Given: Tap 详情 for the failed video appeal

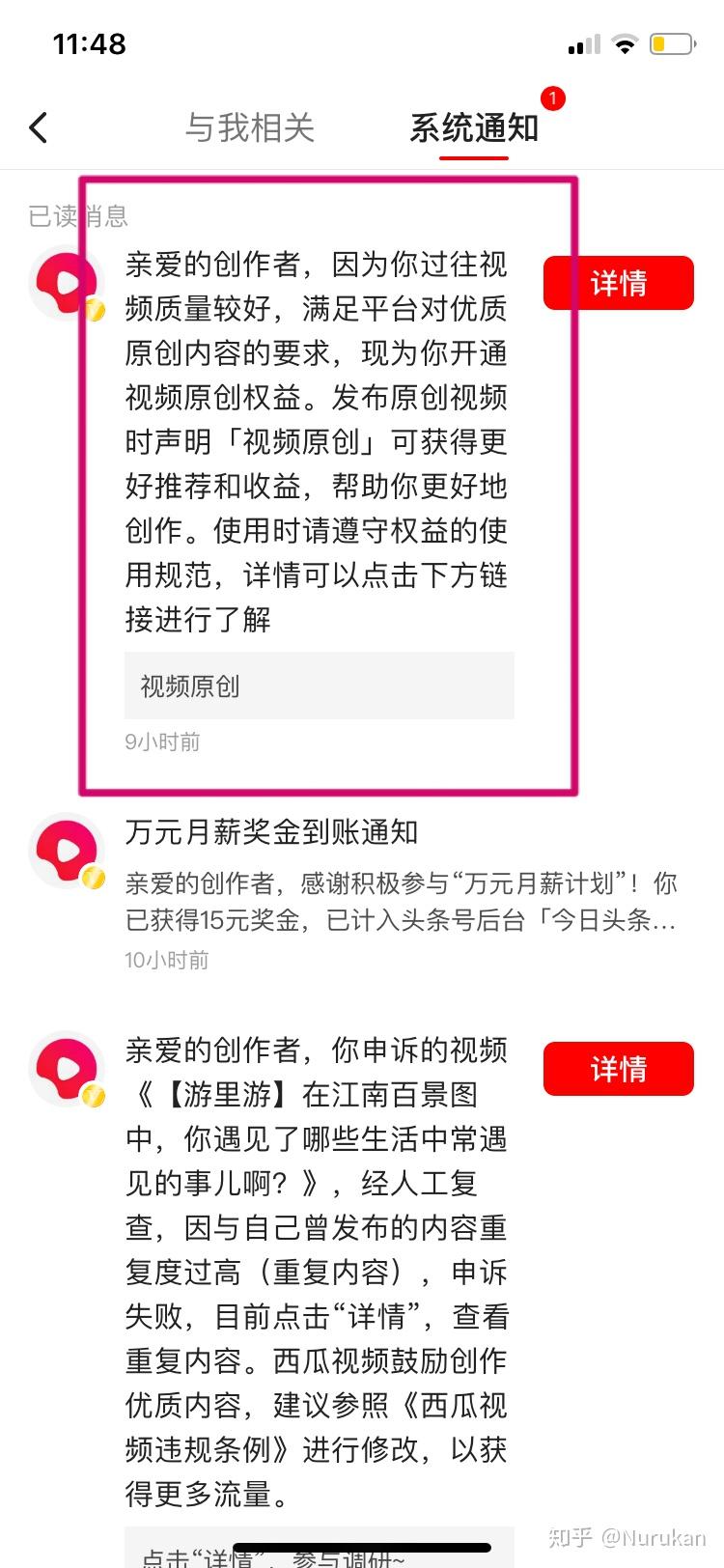Looking at the screenshot, I should pos(618,1069).
